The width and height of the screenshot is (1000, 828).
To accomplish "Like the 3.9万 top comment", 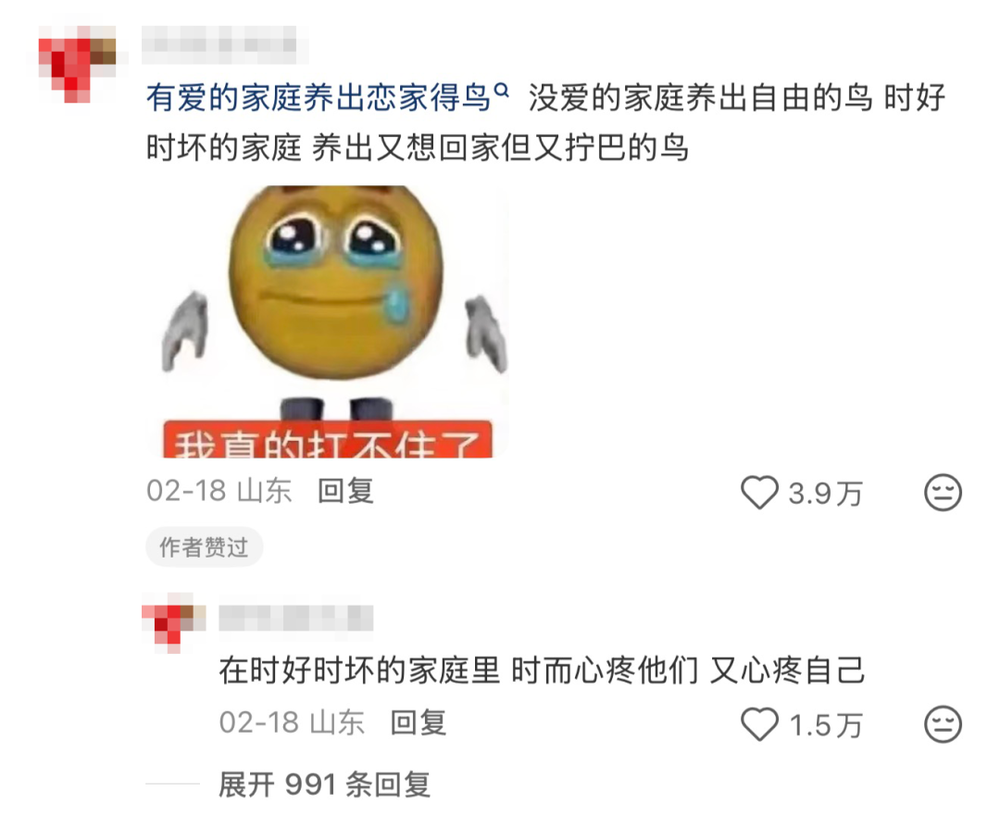I will pos(759,492).
